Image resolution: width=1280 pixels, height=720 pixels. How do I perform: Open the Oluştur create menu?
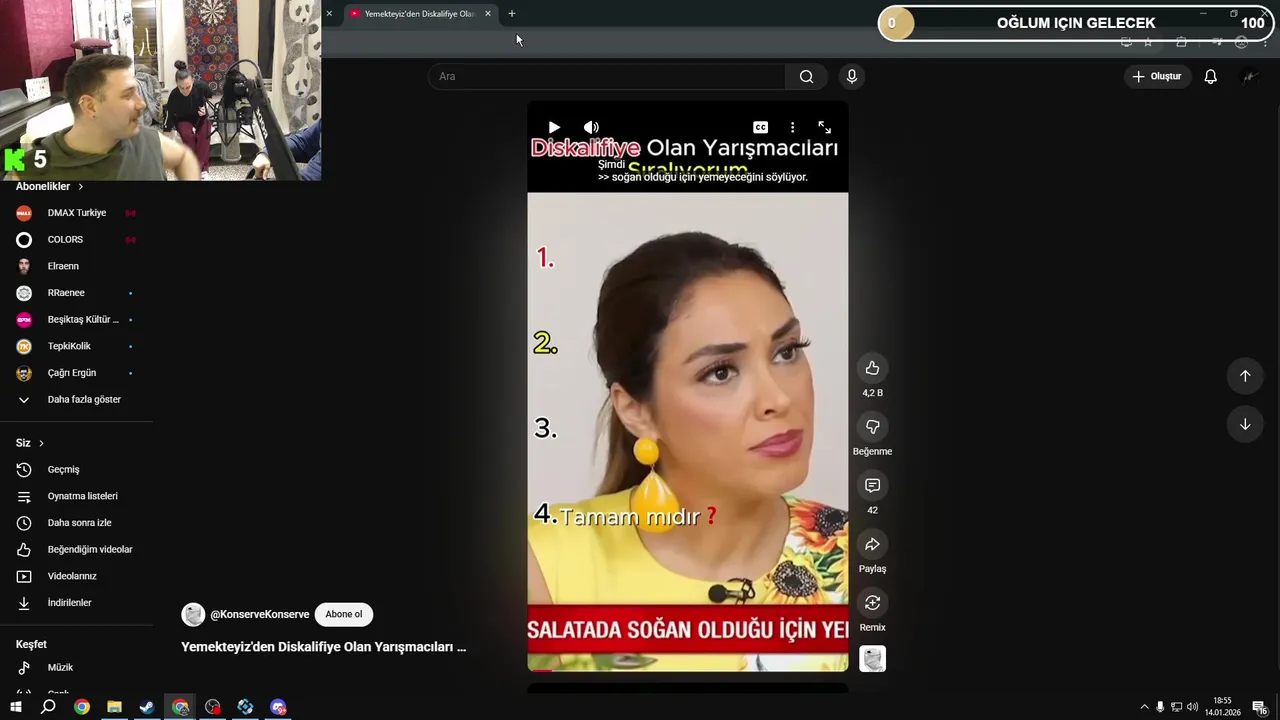(x=1156, y=76)
